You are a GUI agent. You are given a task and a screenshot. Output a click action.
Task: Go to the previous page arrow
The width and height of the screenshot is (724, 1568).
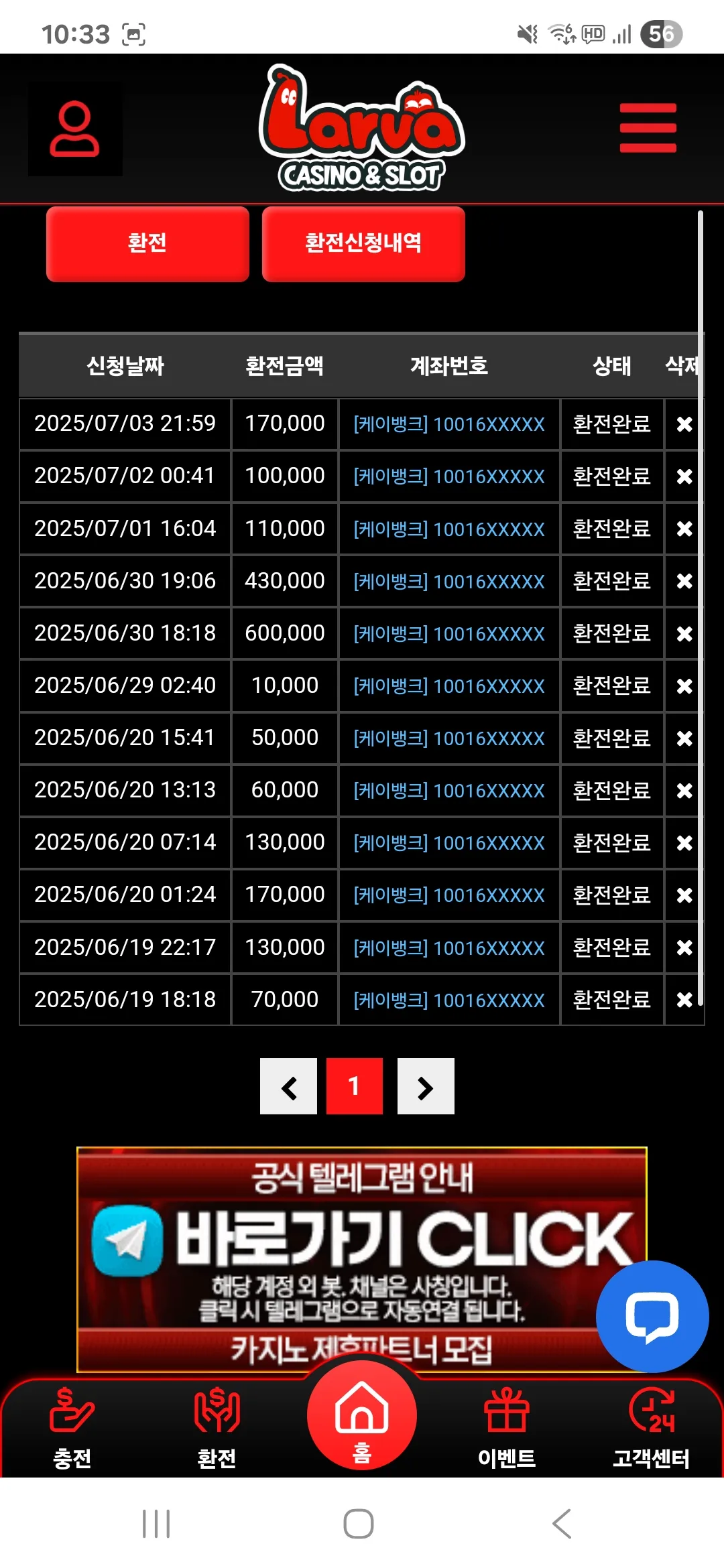coord(288,1086)
